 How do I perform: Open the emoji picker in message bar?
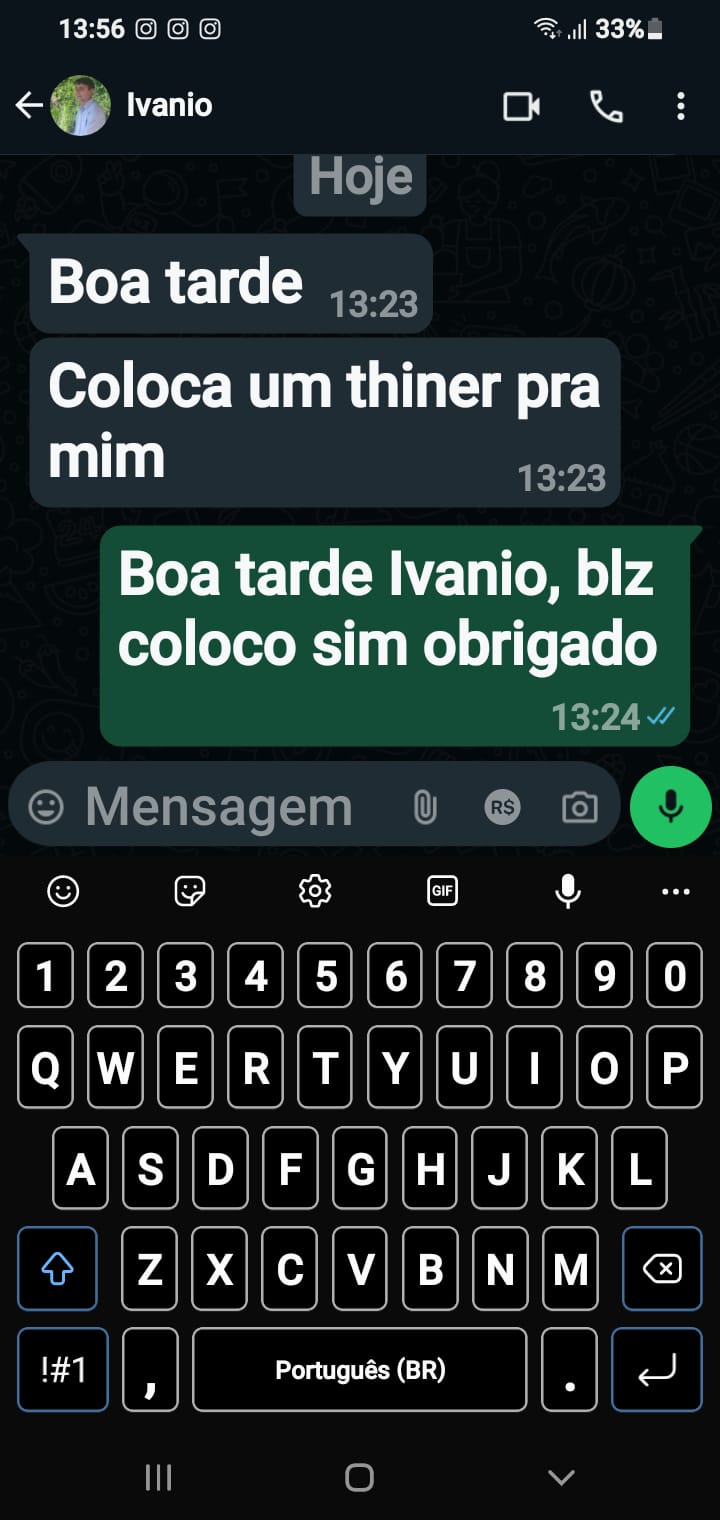[46, 807]
